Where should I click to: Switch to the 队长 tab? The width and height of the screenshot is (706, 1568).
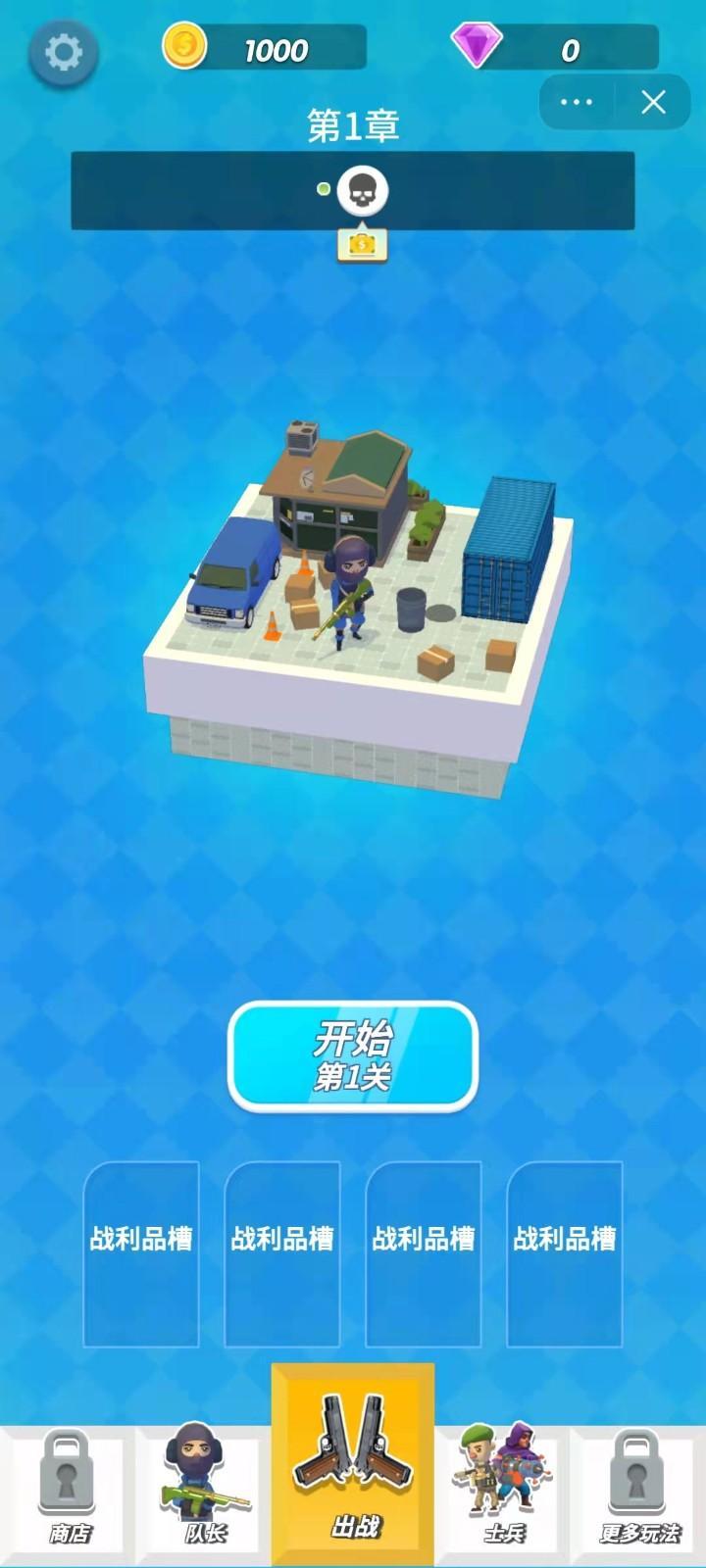tap(205, 1492)
